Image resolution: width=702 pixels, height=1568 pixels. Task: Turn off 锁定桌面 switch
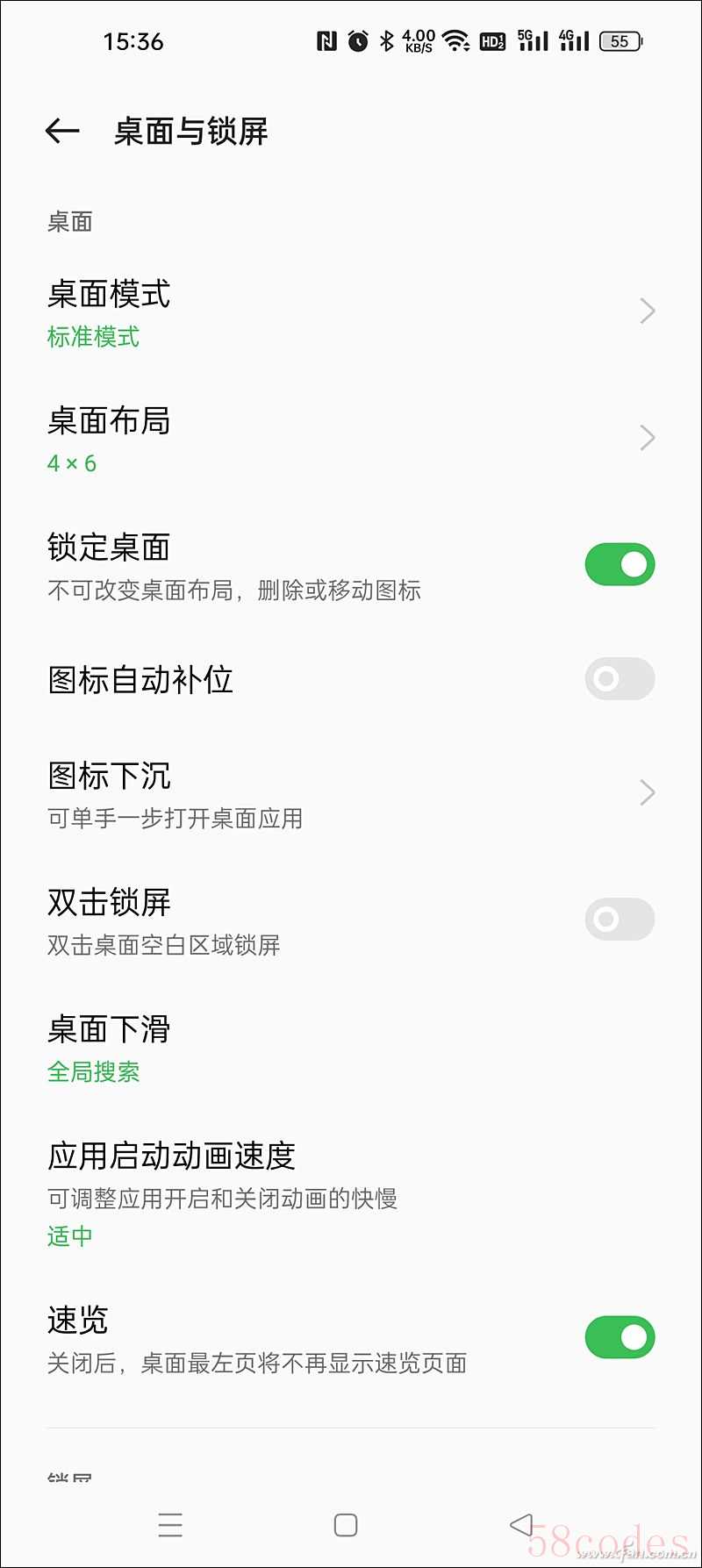tap(620, 564)
